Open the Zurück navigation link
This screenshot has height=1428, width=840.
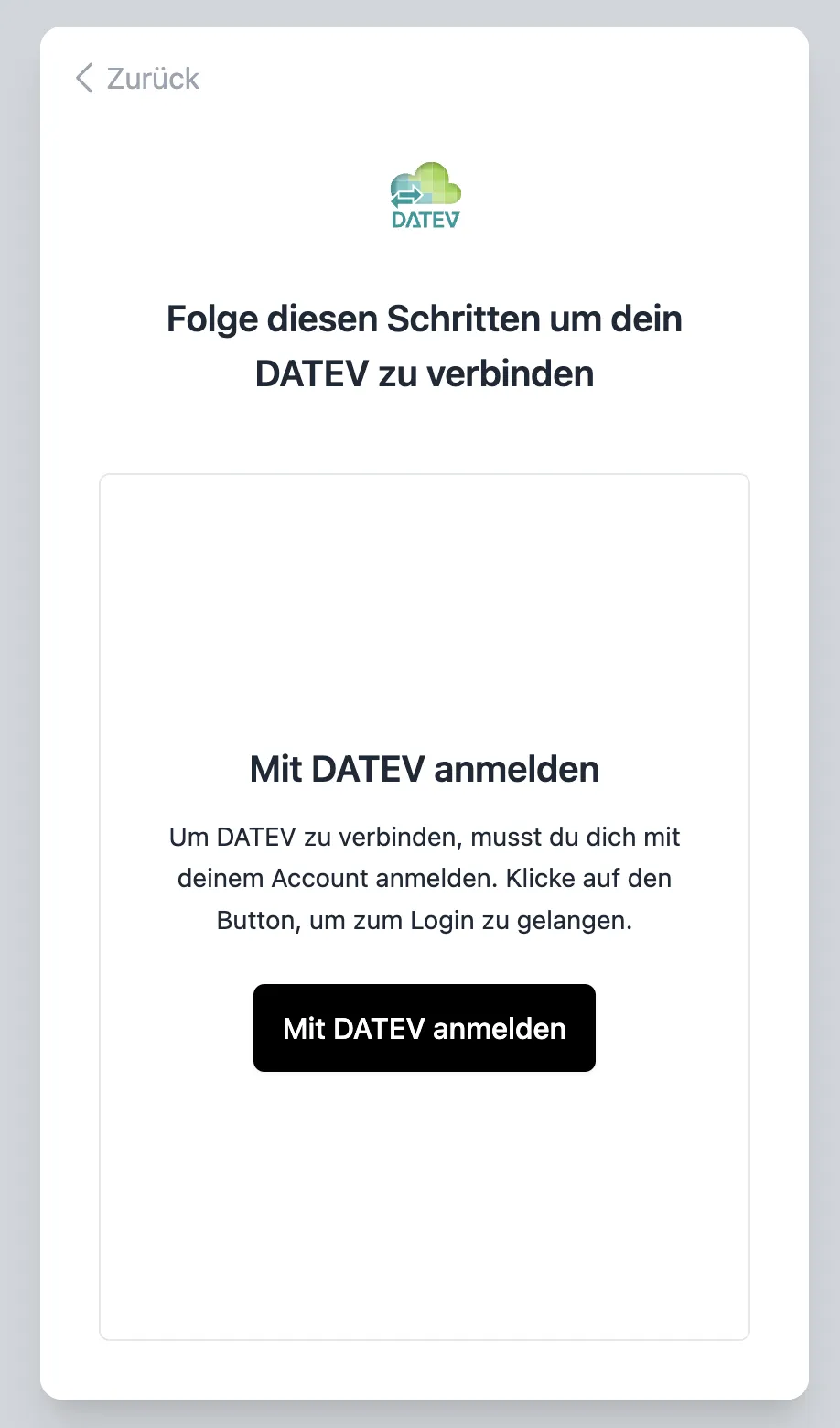(x=153, y=79)
